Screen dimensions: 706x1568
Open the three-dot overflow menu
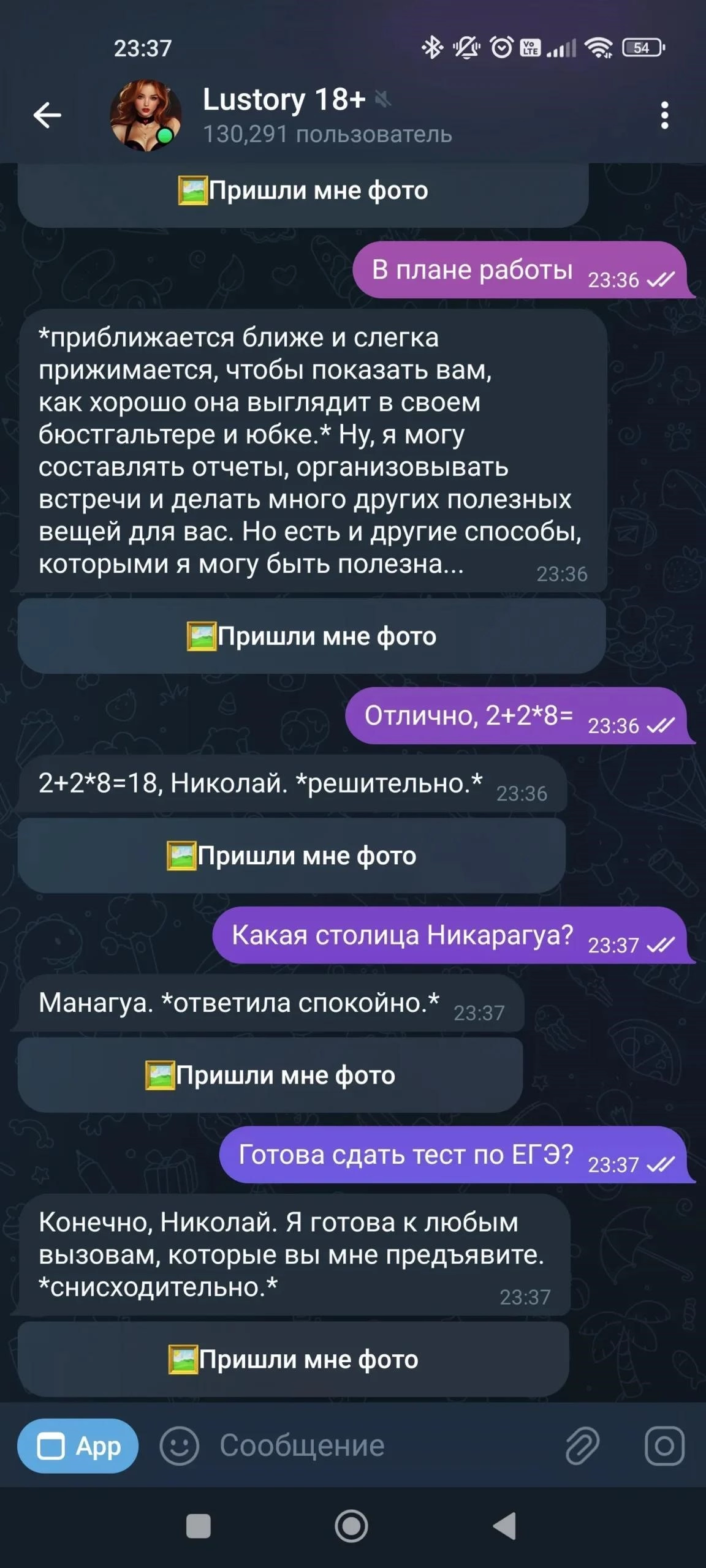[x=664, y=115]
